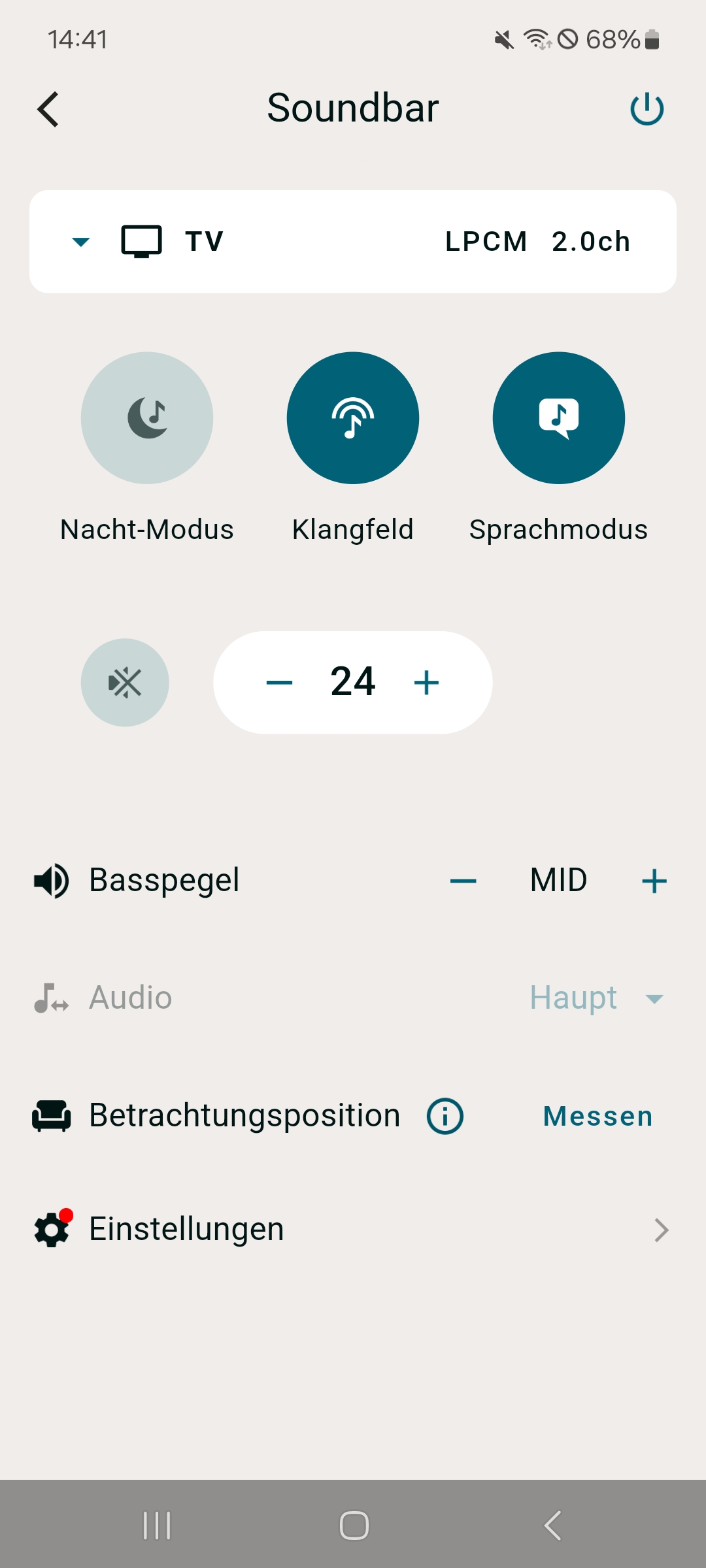This screenshot has height=1568, width=706.
Task: Lower the Basspegel with minus
Action: (x=463, y=881)
